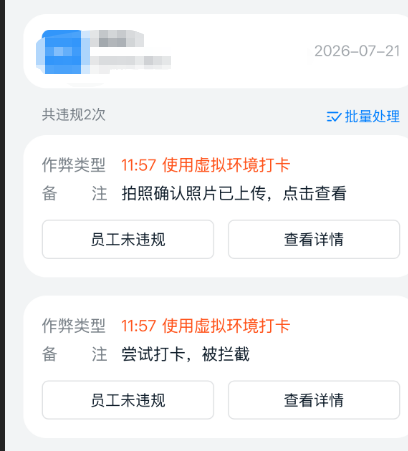Open 查看详情 for the 尝试打卡被拦截 record

pyautogui.click(x=314, y=400)
